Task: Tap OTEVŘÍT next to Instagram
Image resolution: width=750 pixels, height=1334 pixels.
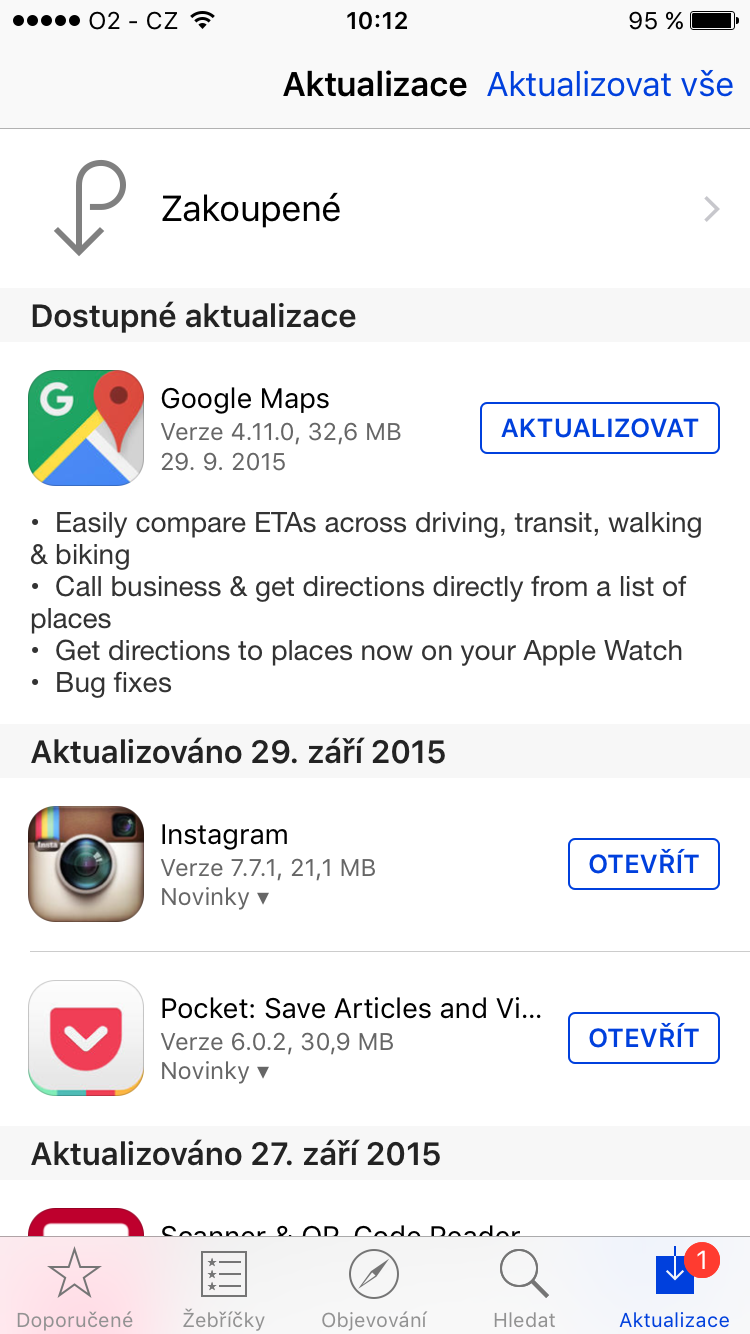Action: [643, 863]
